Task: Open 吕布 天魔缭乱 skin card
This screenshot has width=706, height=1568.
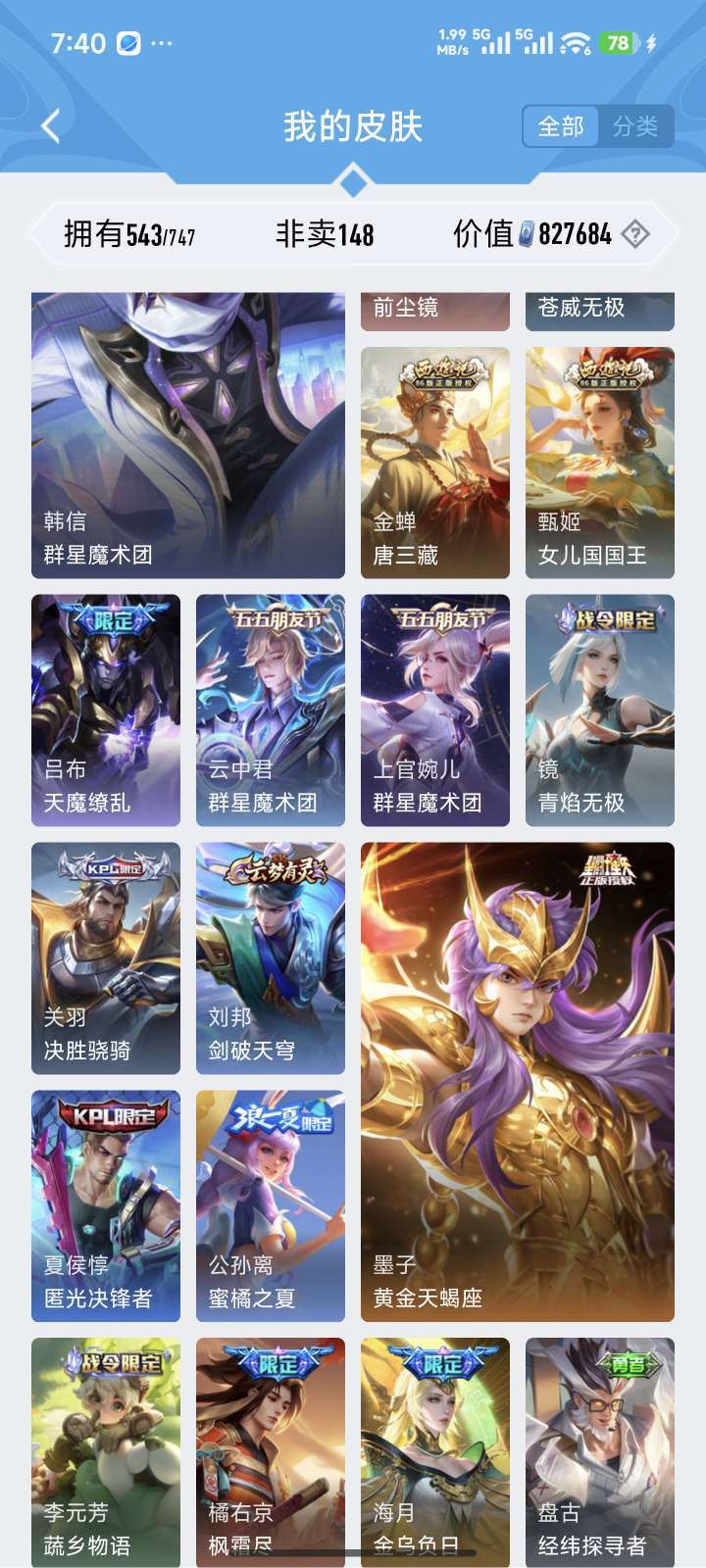Action: [106, 710]
